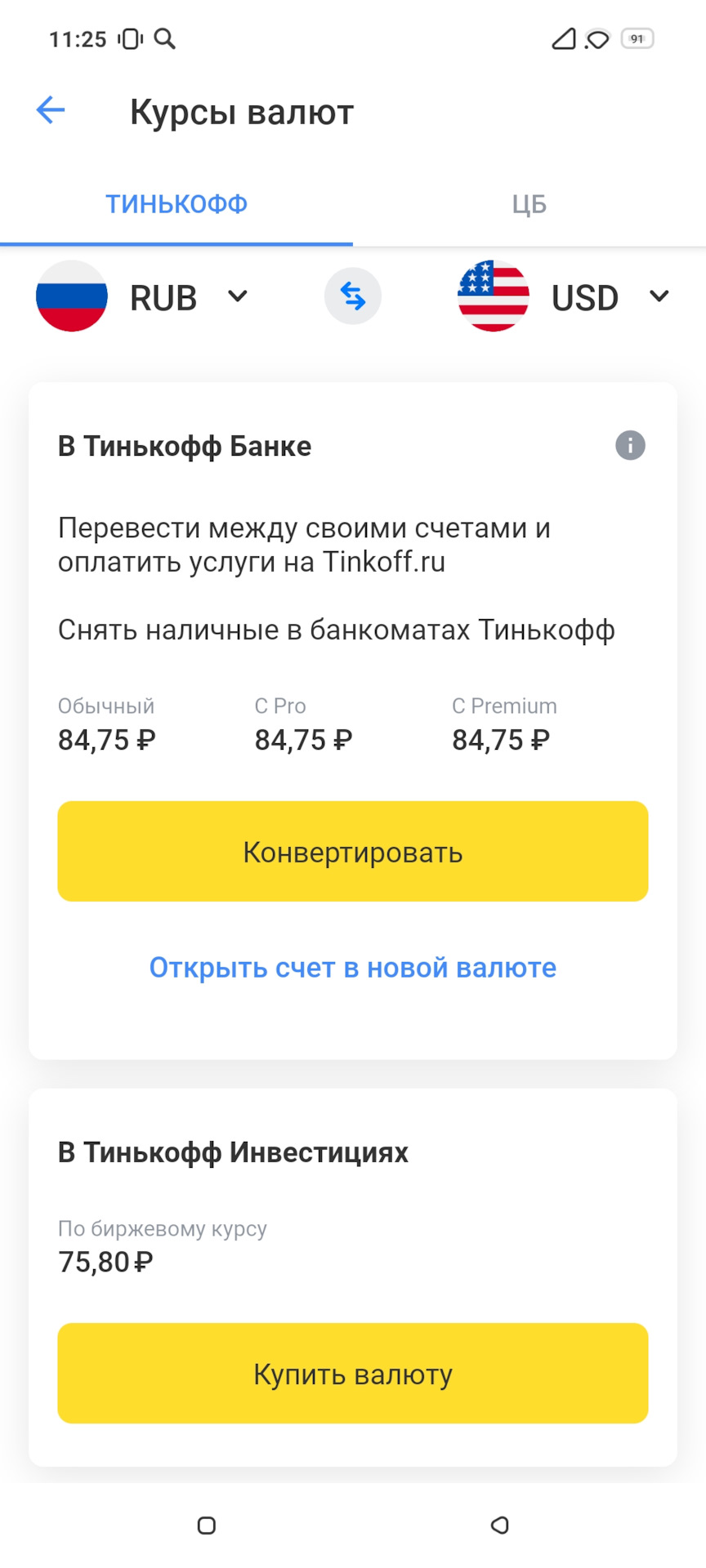This screenshot has height=1568, width=706.
Task: Switch to the ЦБ tab
Action: 529,204
